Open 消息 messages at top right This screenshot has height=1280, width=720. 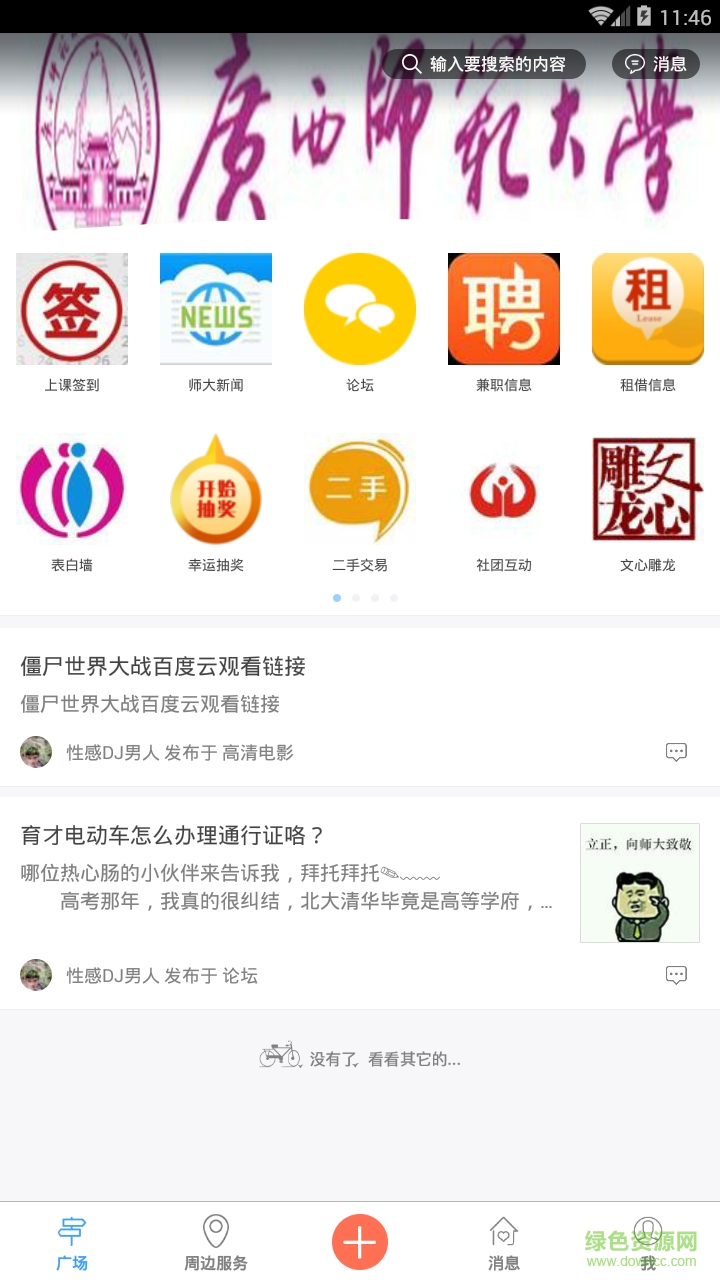point(656,64)
